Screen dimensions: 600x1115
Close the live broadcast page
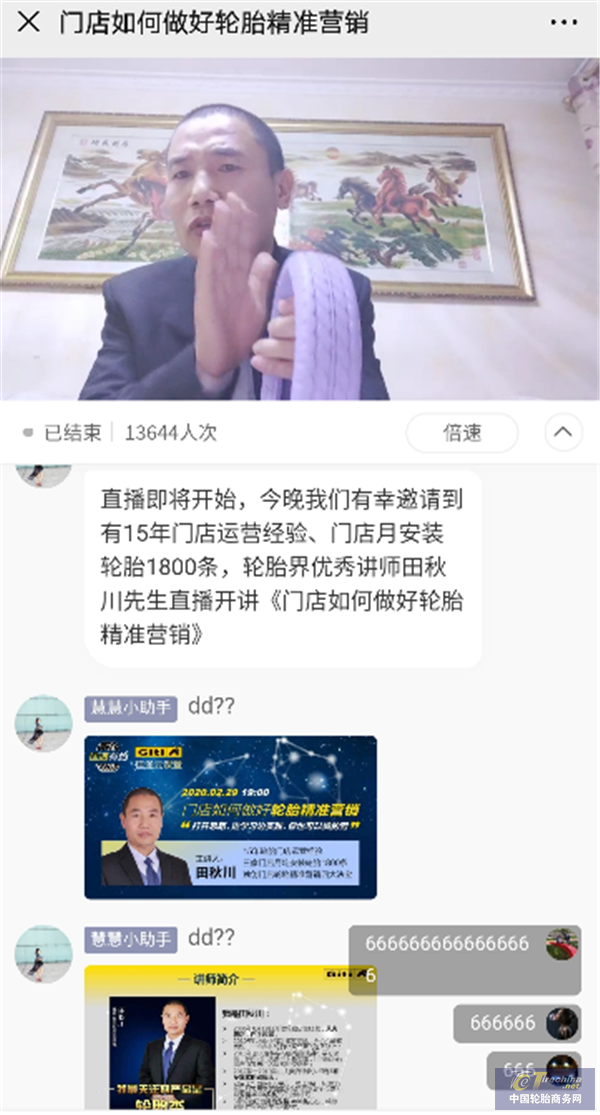click(29, 22)
